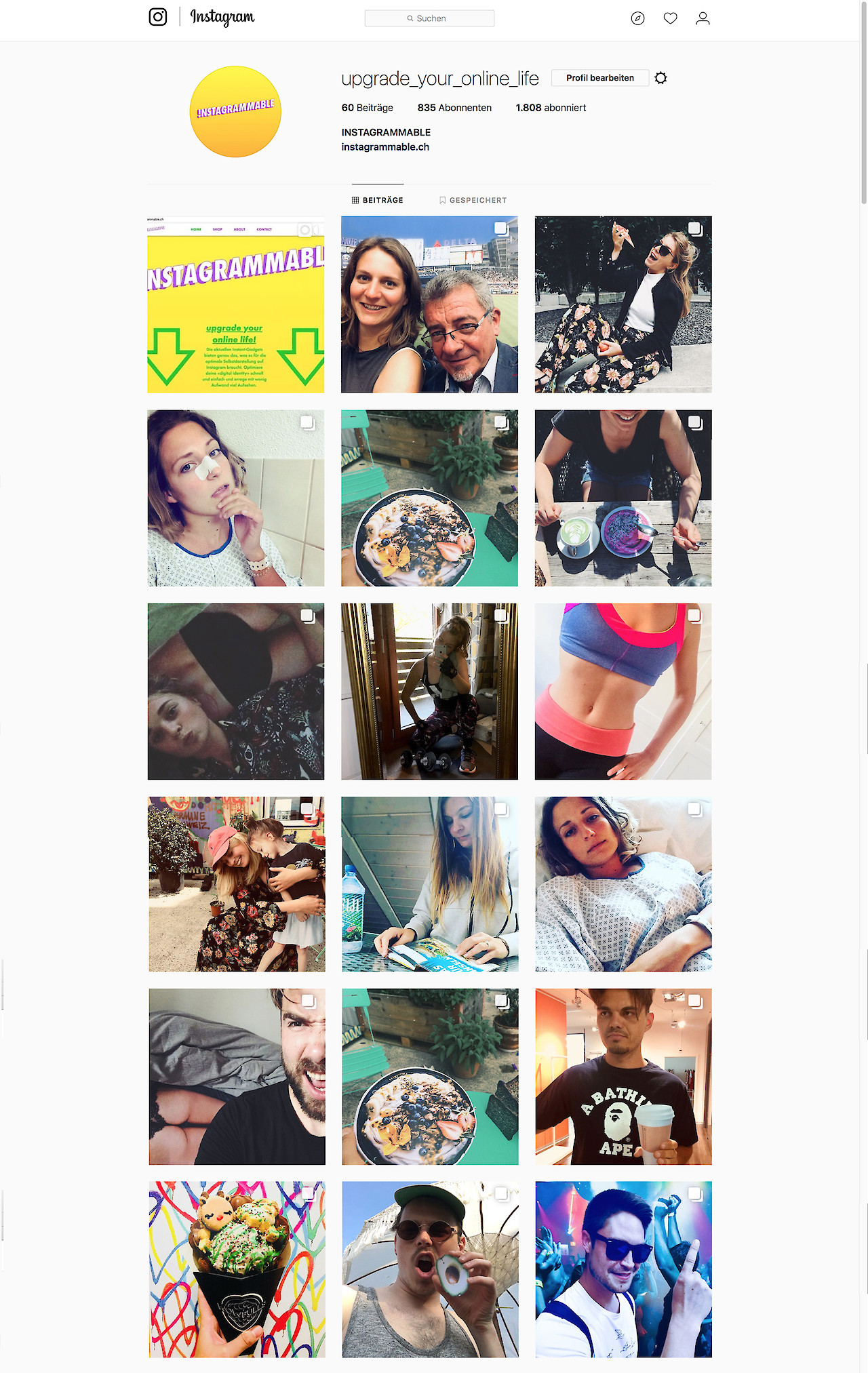This screenshot has height=1373, width=868.
Task: Open the profile person icon
Action: pyautogui.click(x=703, y=18)
